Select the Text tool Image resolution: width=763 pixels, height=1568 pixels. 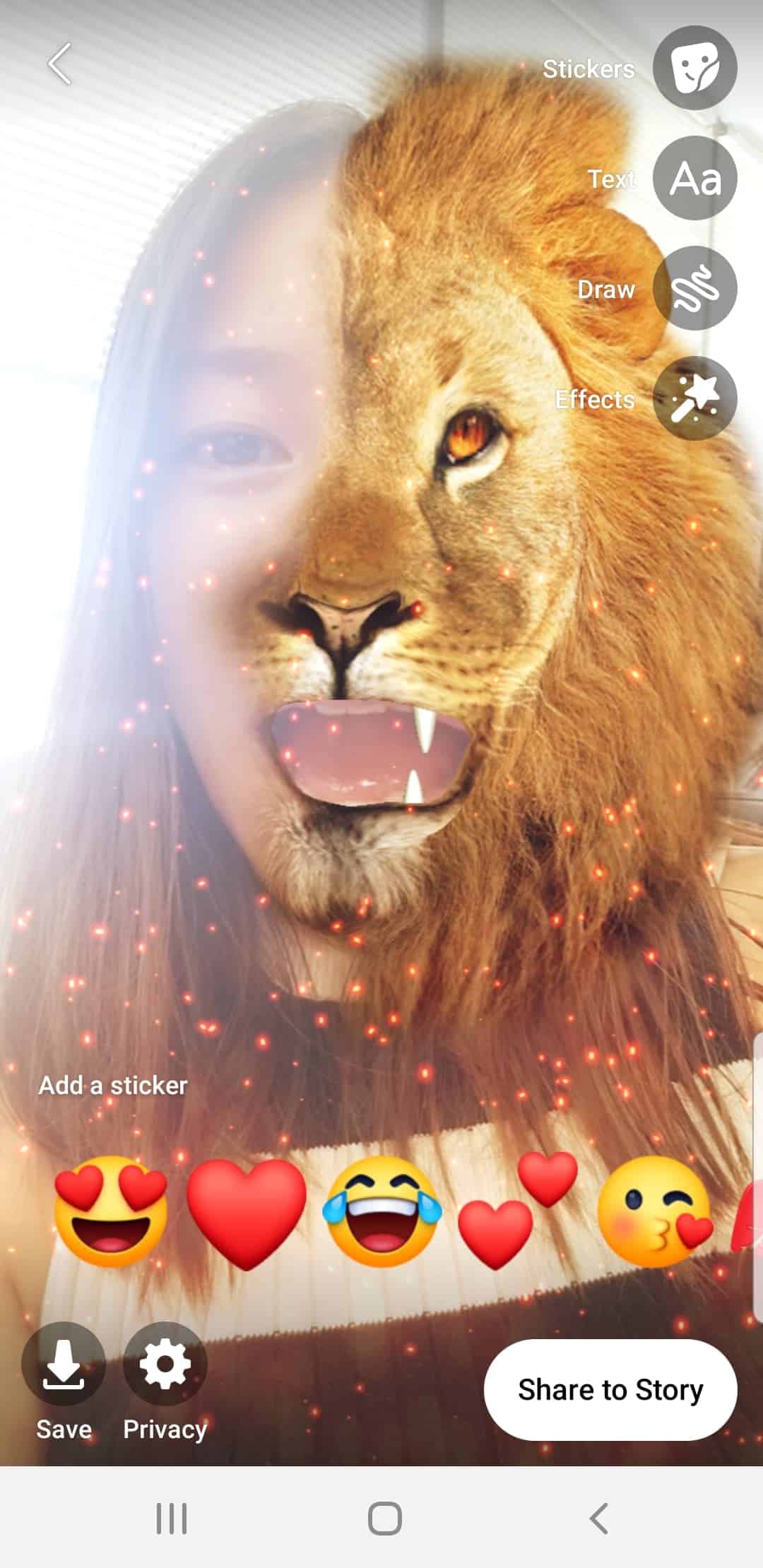pyautogui.click(x=694, y=179)
